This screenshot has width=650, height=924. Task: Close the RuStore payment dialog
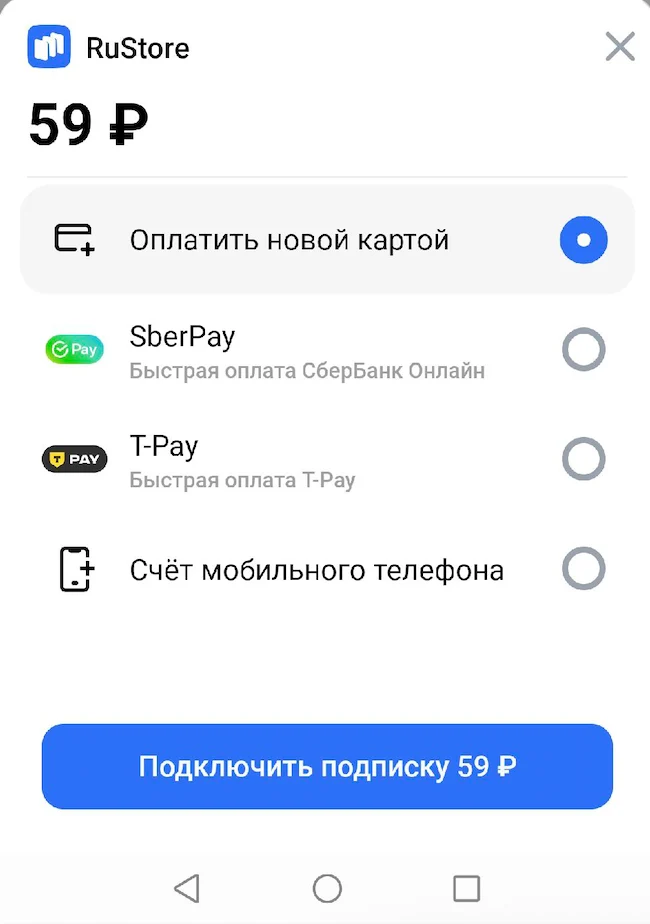[x=620, y=46]
